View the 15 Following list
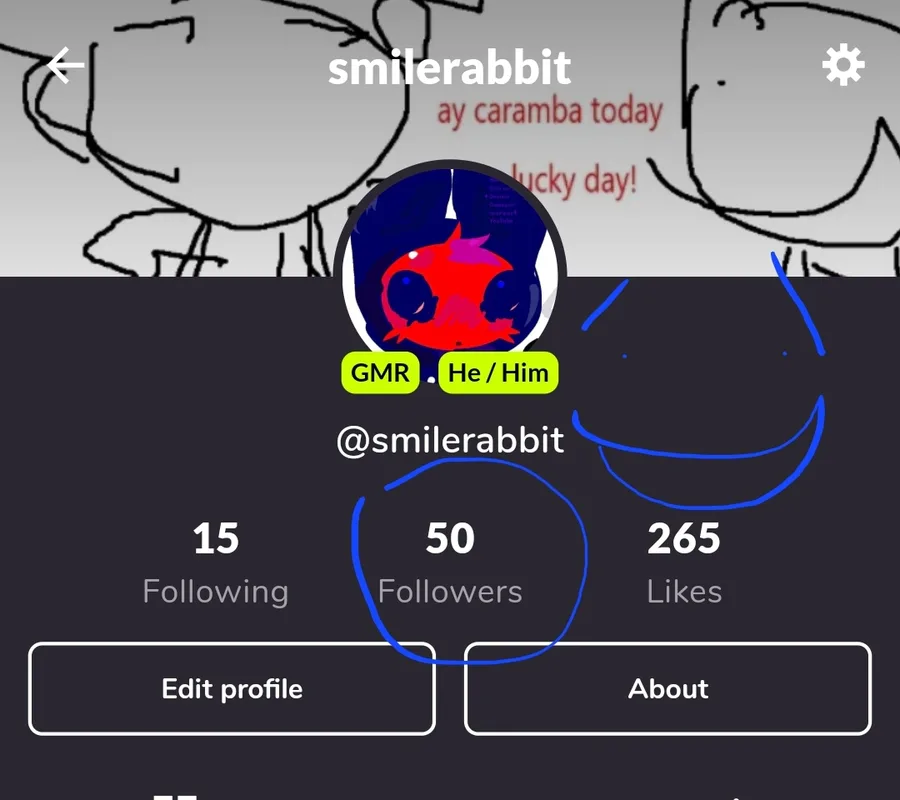Image resolution: width=900 pixels, height=800 pixels. (215, 563)
